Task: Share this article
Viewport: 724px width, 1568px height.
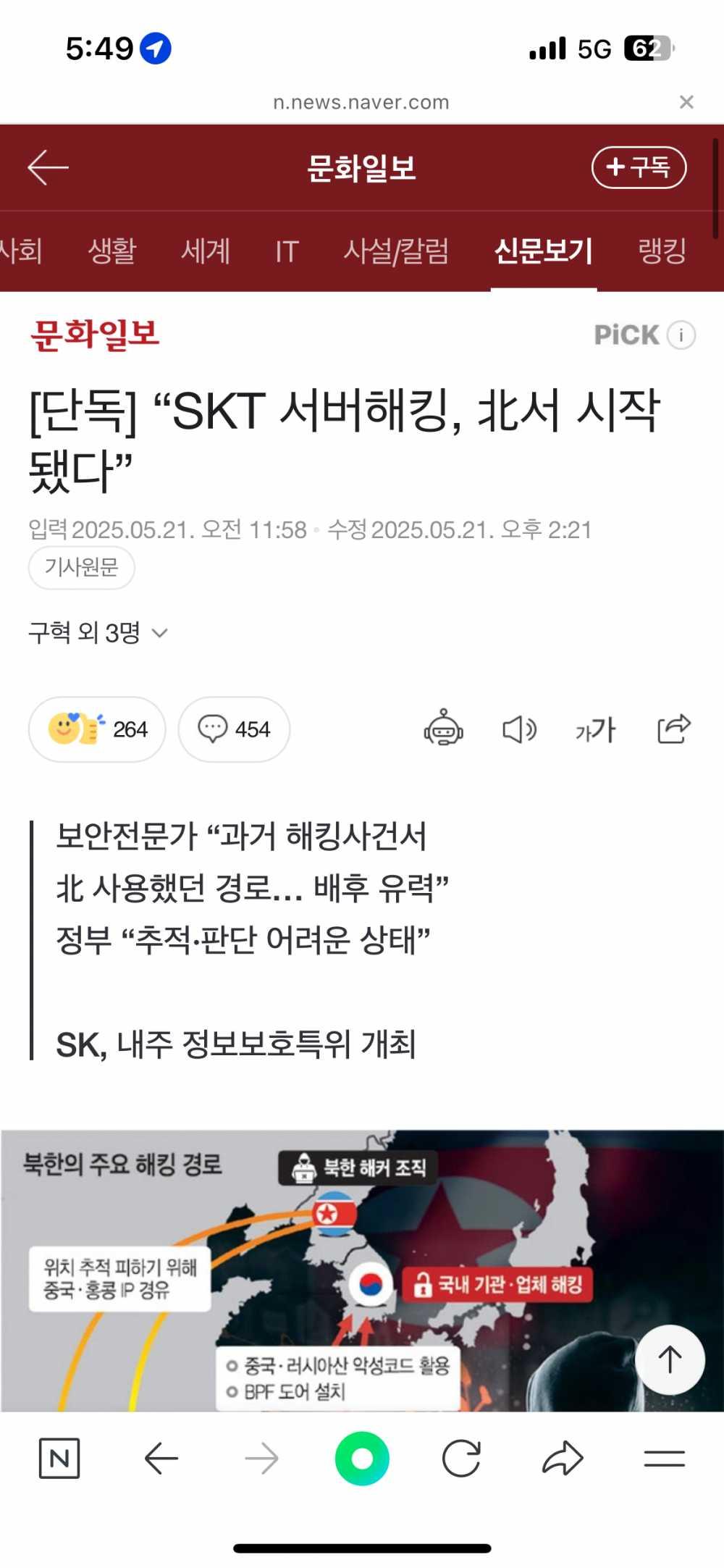Action: (673, 729)
